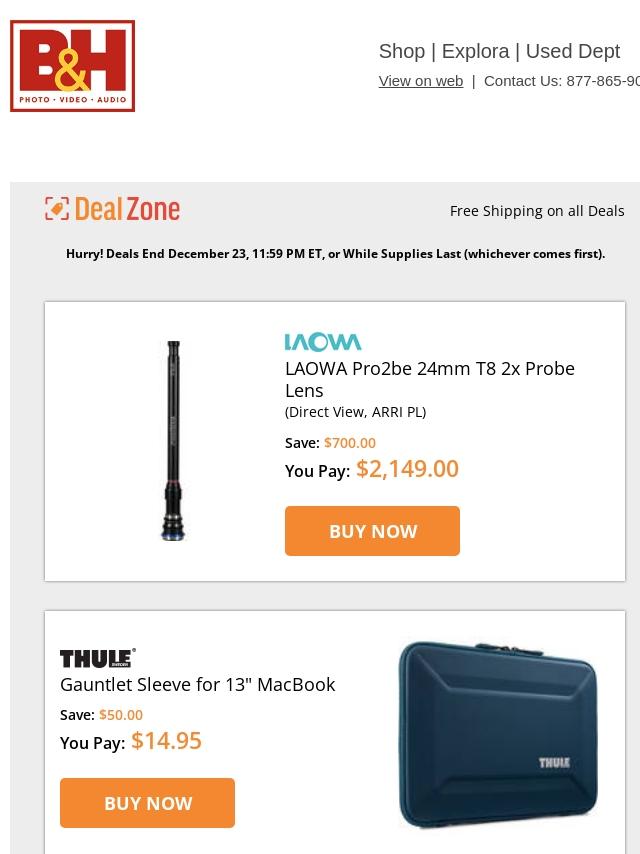Open the LAOWA Pro2be 24mm lens title
This screenshot has height=854, width=640.
(429, 379)
